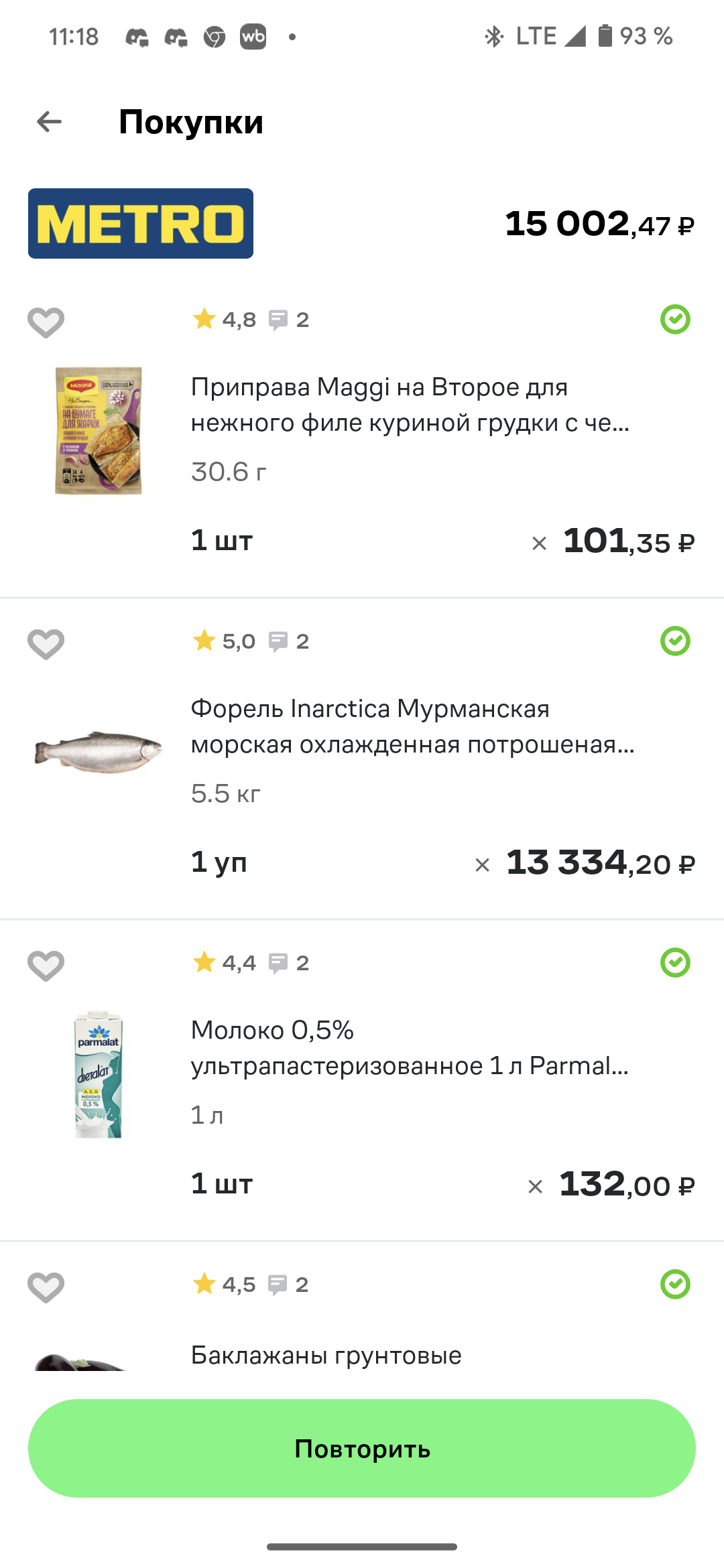Favorite the Inarctica trout item
Screen dimensions: 724x1568
[x=46, y=644]
